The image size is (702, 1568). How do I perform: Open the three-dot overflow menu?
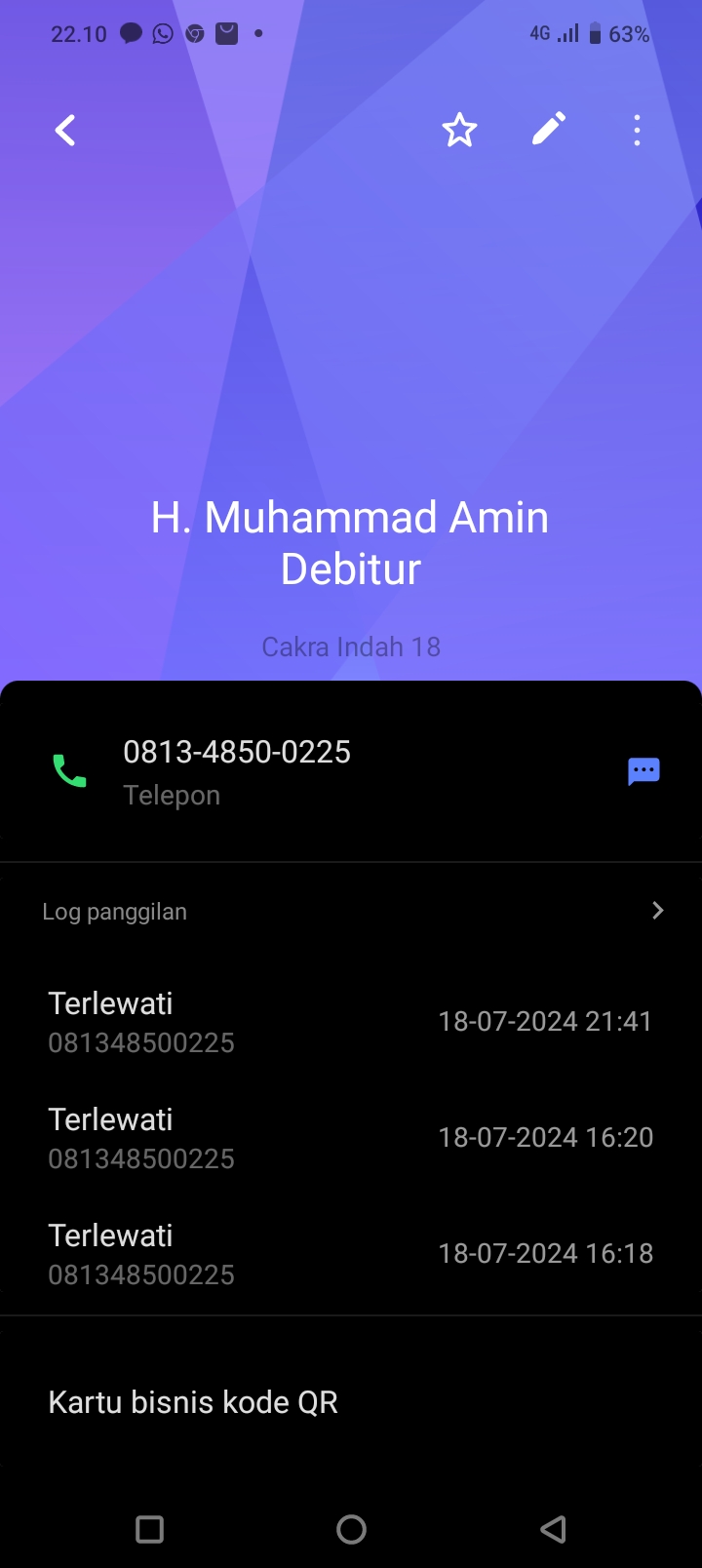click(636, 130)
